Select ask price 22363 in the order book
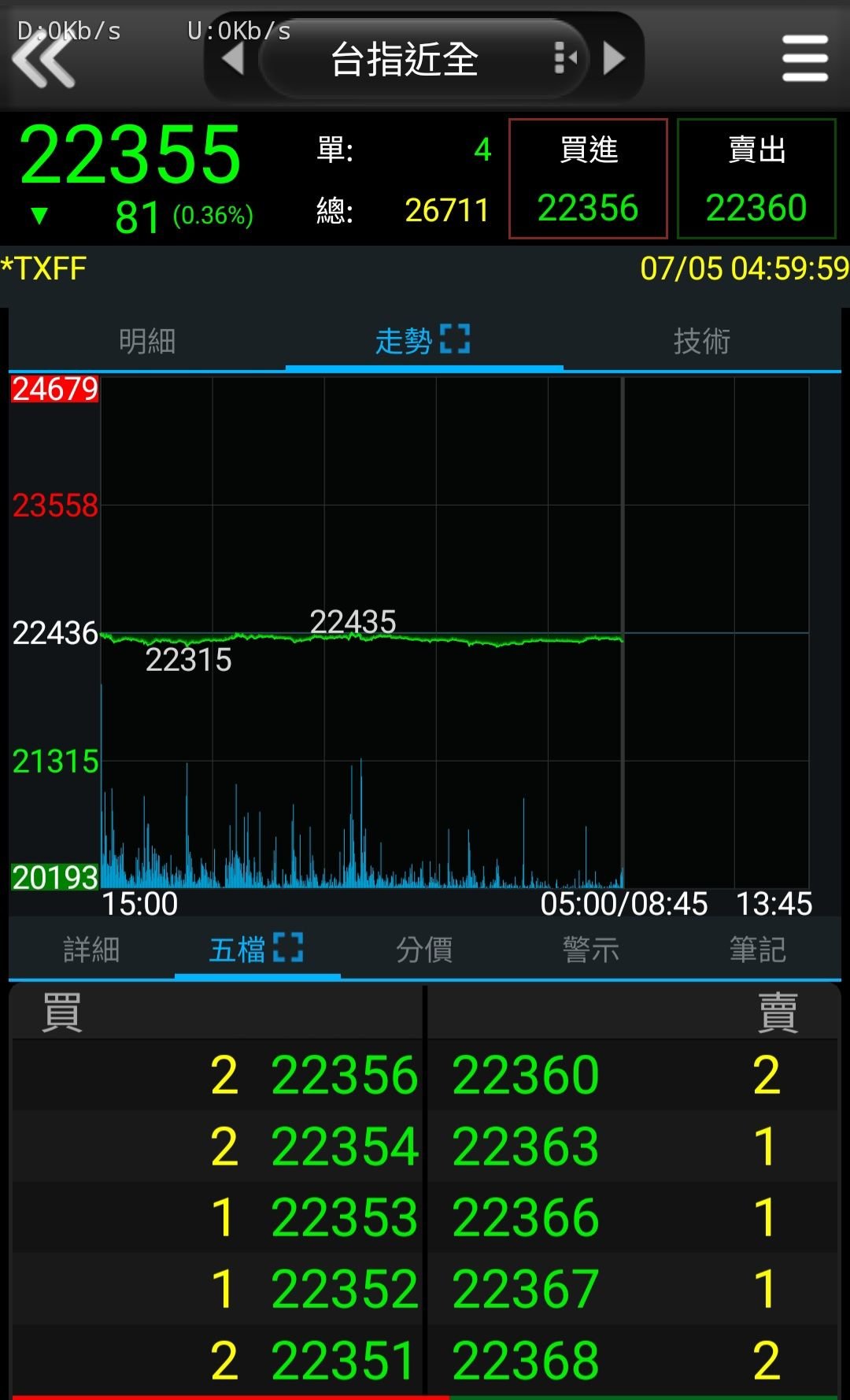The image size is (850, 1400). tap(526, 1146)
